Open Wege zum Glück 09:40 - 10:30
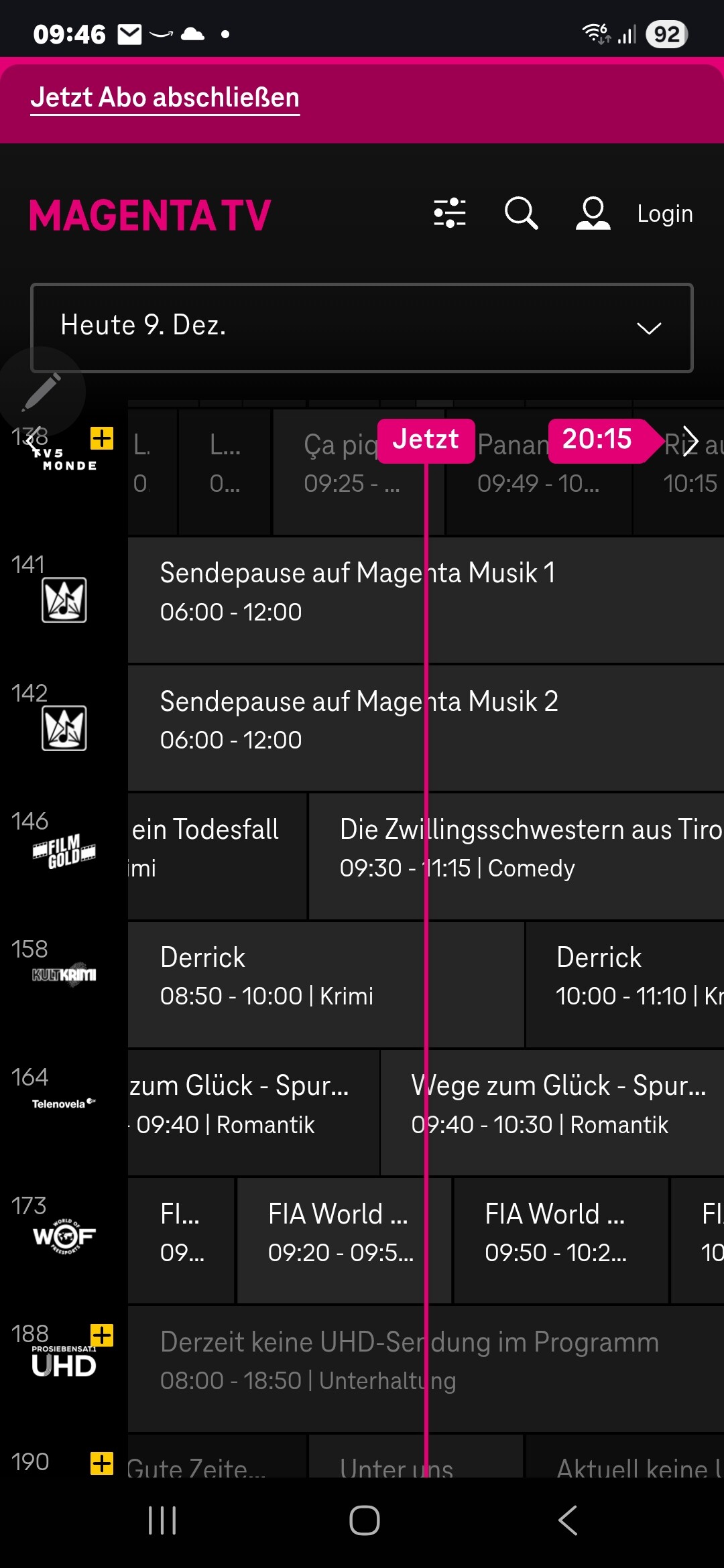 tap(558, 1104)
